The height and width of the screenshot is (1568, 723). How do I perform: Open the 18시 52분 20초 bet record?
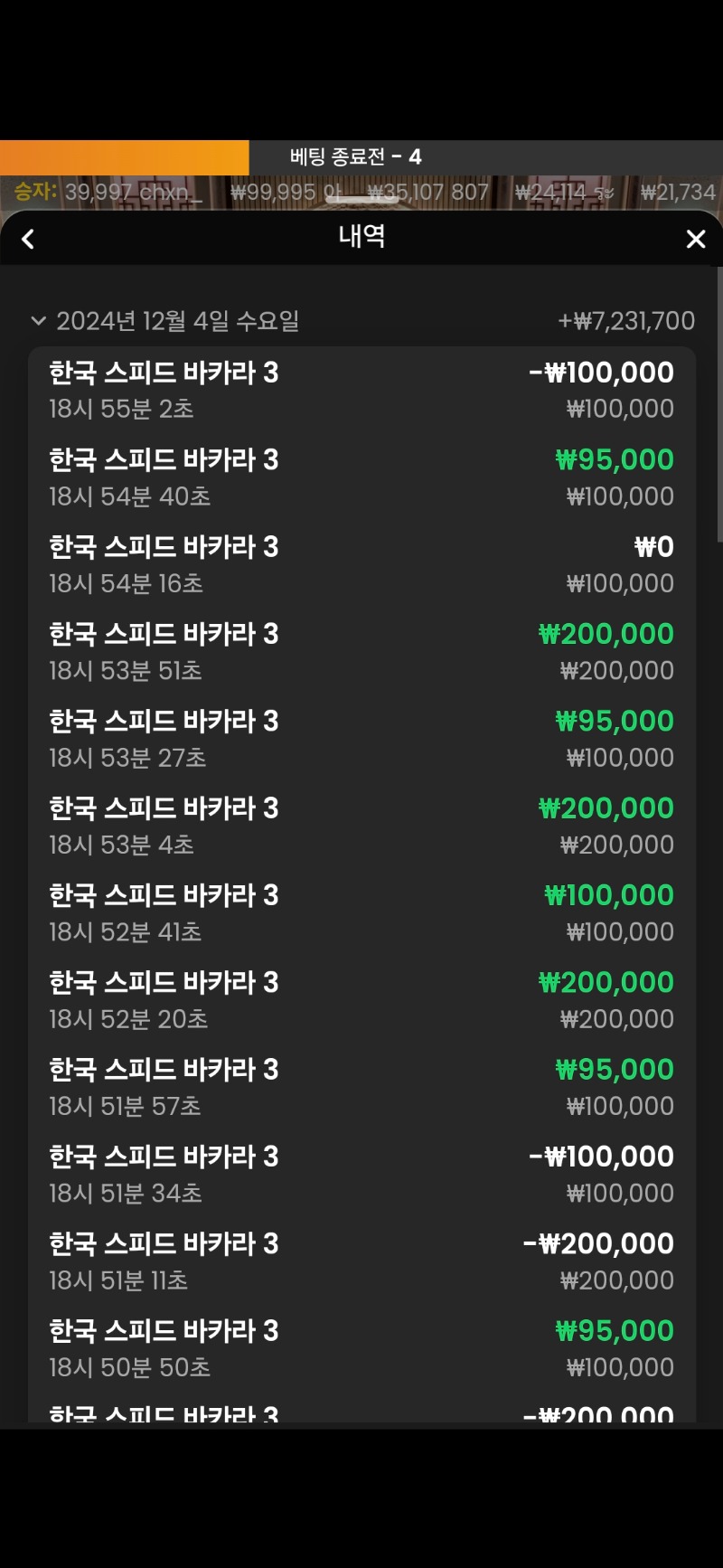pos(361,1000)
